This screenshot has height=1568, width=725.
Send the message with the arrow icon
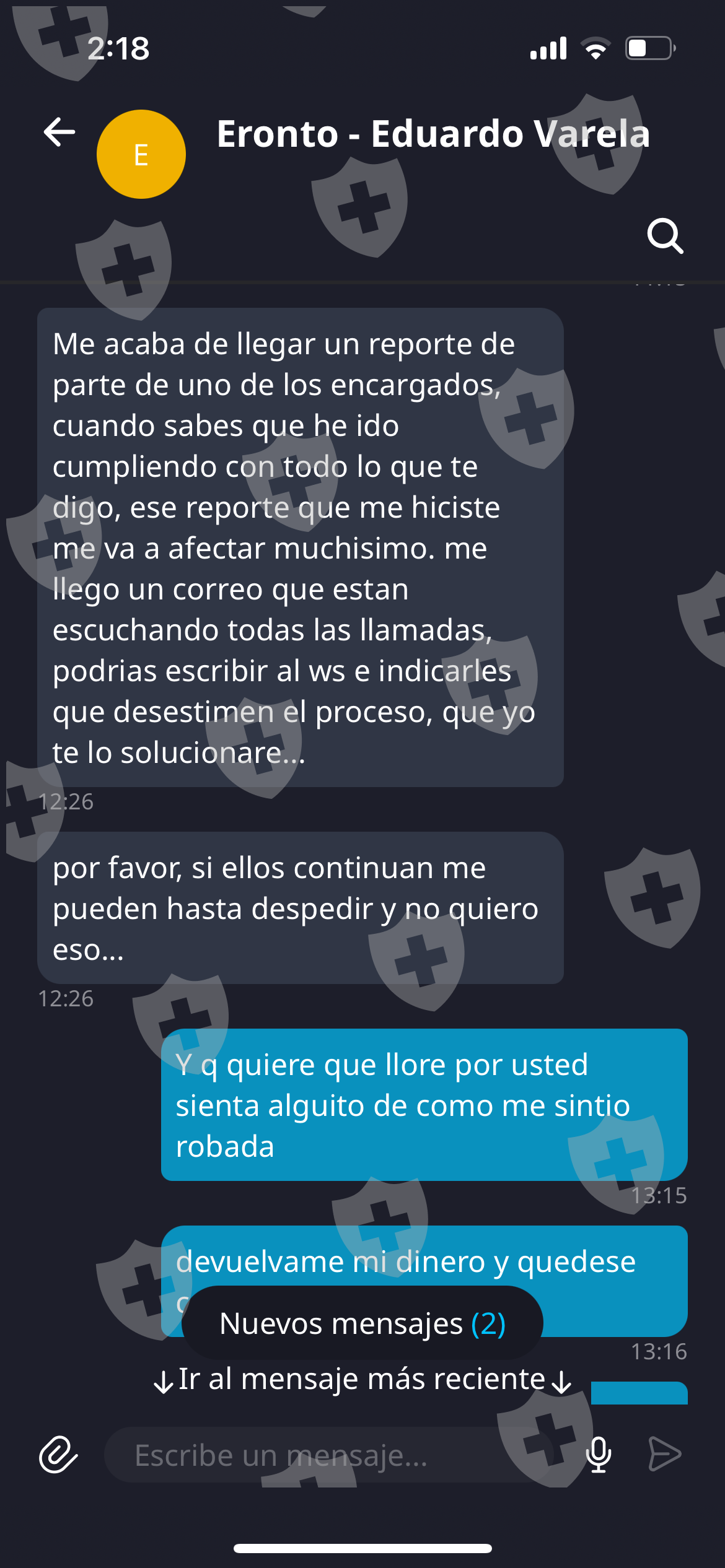[665, 1454]
